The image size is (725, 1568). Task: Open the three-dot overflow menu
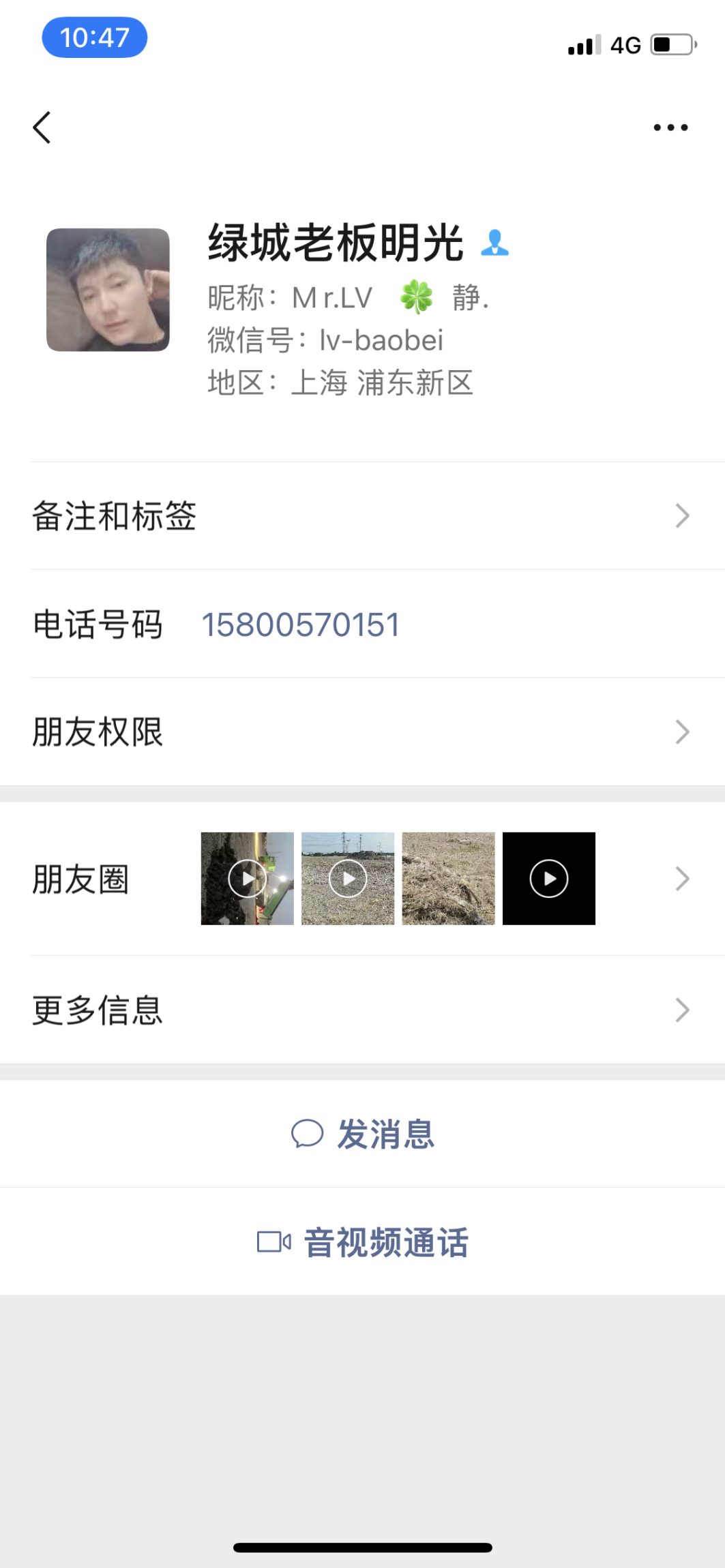670,127
